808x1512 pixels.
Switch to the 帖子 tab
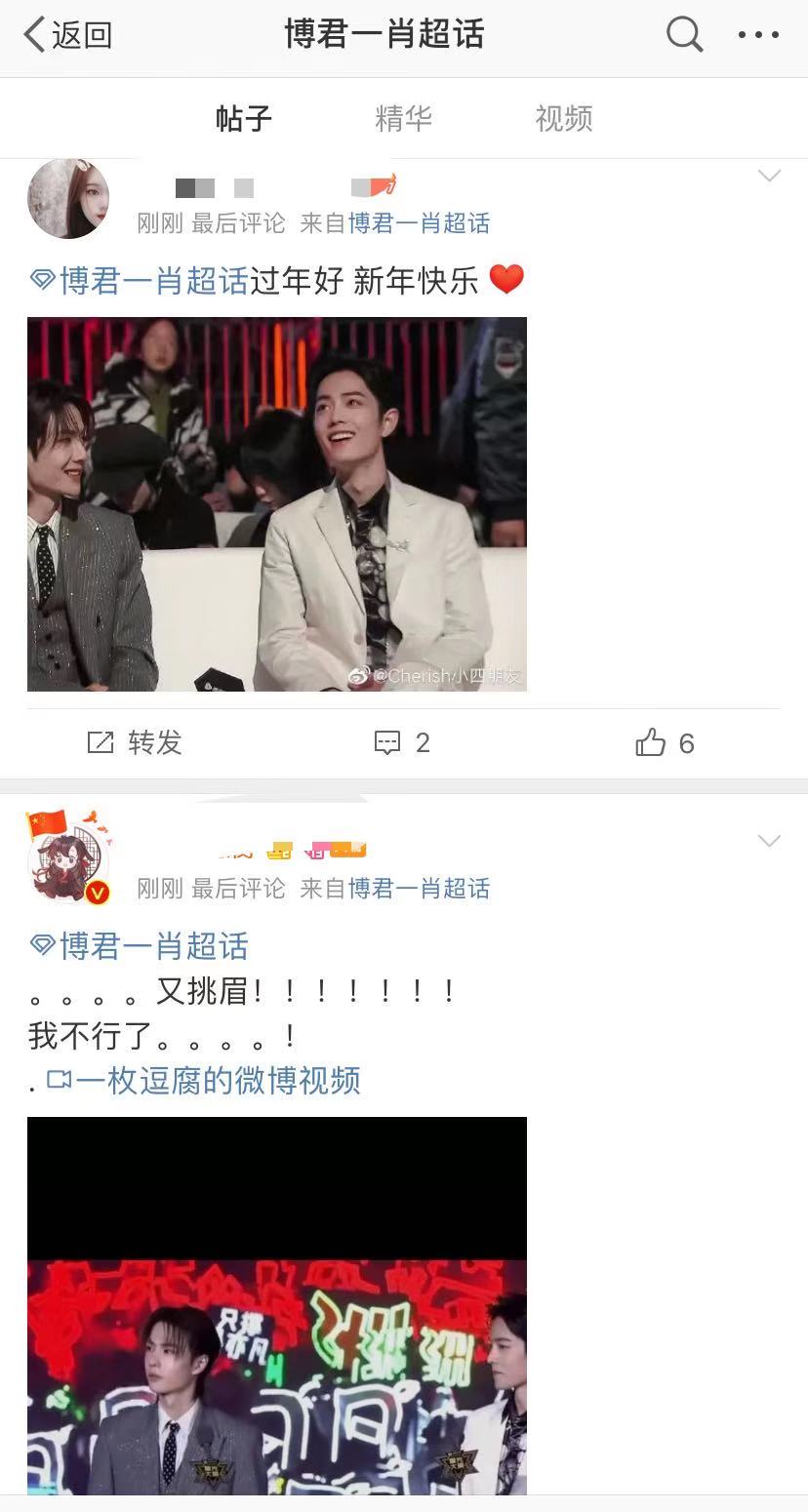pos(243,119)
